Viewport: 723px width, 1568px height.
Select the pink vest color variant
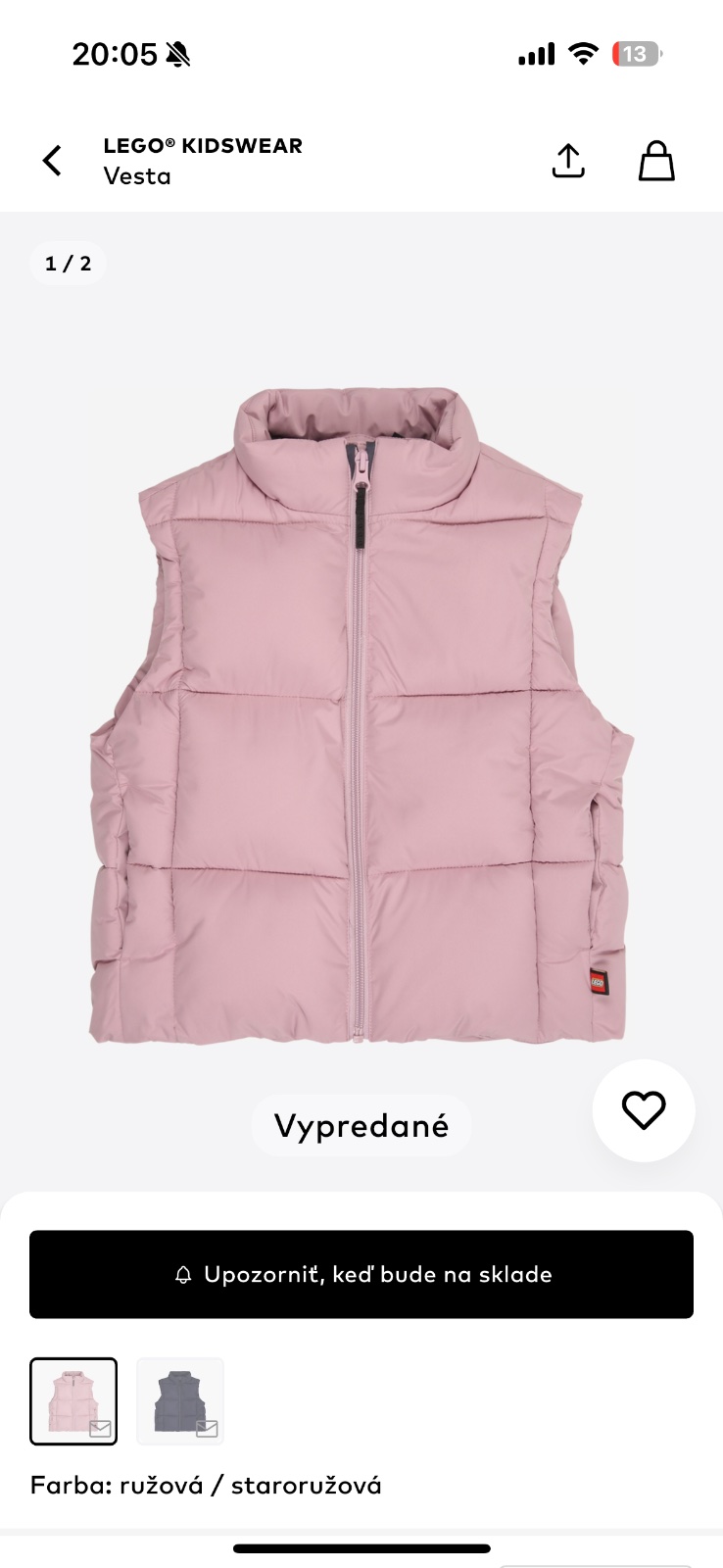click(73, 1400)
